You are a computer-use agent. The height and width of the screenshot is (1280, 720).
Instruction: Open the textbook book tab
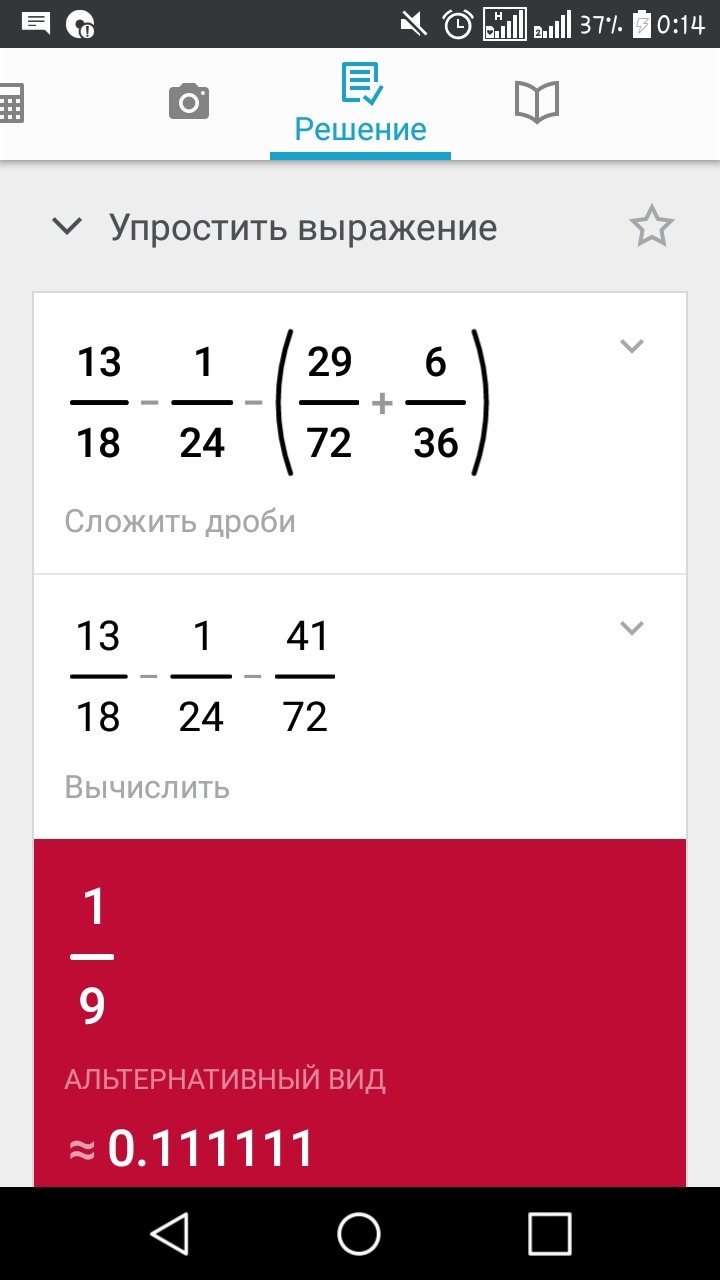coord(536,102)
